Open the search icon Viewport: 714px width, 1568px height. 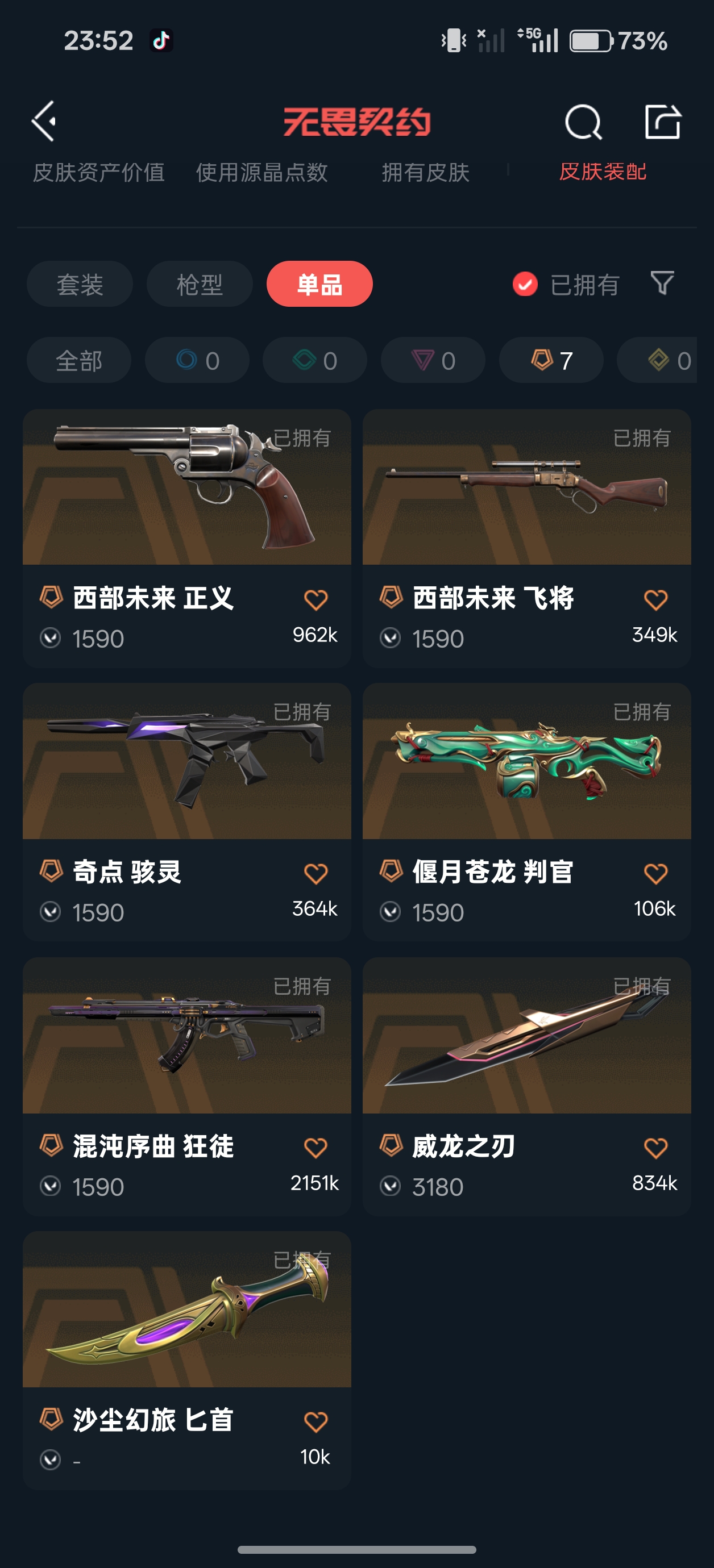pyautogui.click(x=583, y=122)
